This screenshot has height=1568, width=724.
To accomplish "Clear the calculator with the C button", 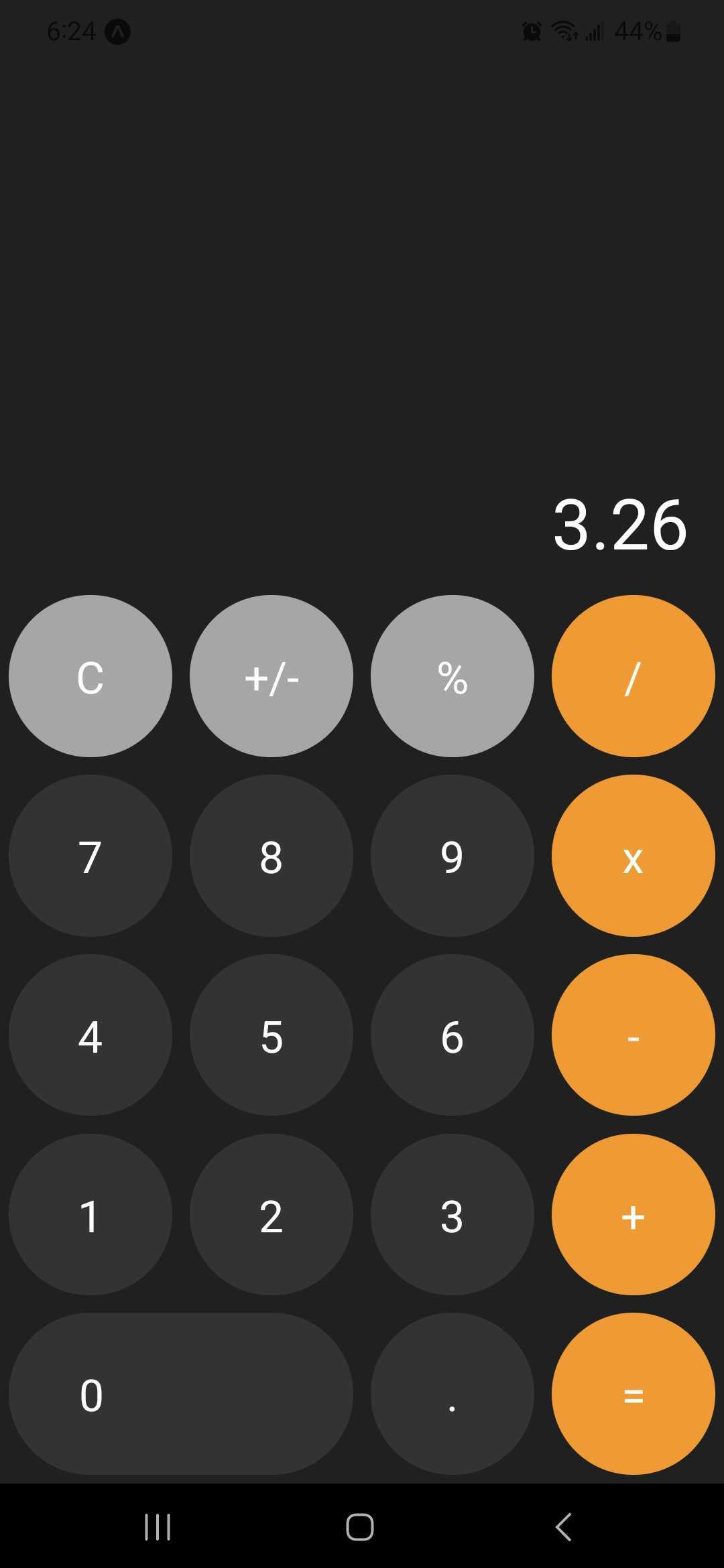I will (x=90, y=677).
